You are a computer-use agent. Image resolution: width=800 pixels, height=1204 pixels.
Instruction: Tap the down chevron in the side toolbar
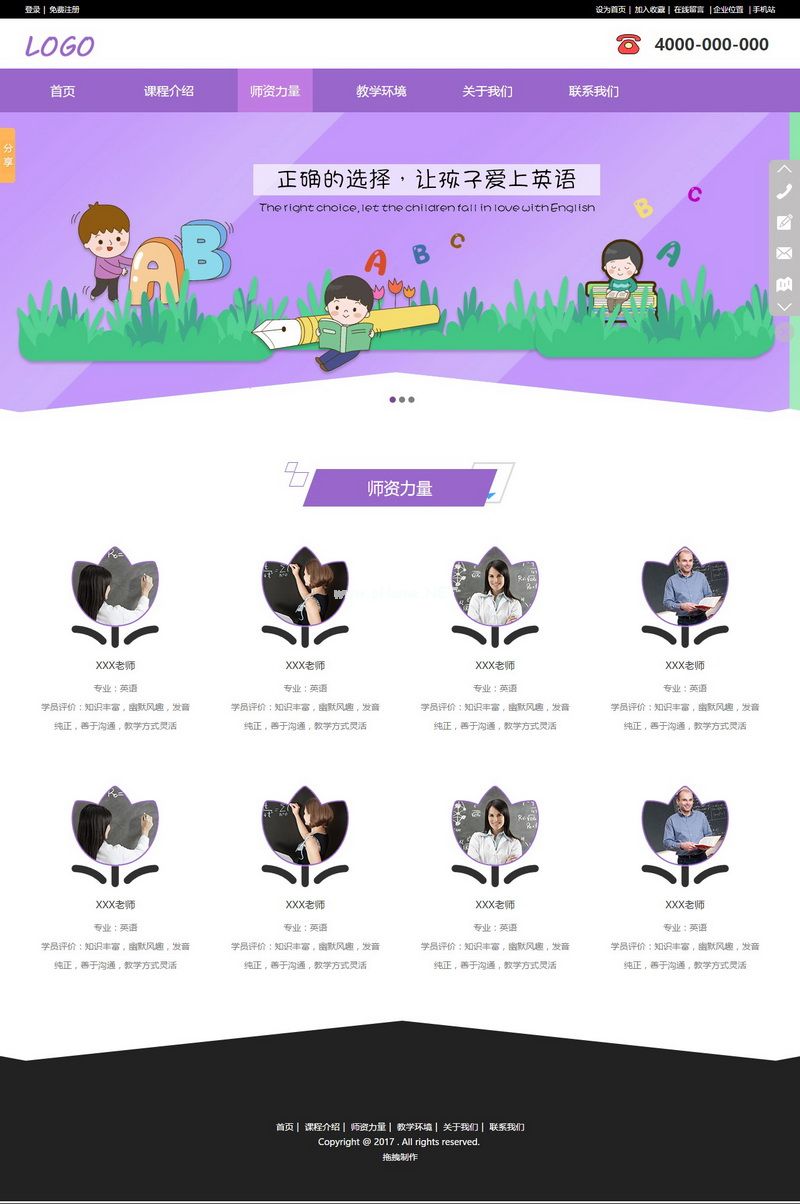pyautogui.click(x=785, y=306)
